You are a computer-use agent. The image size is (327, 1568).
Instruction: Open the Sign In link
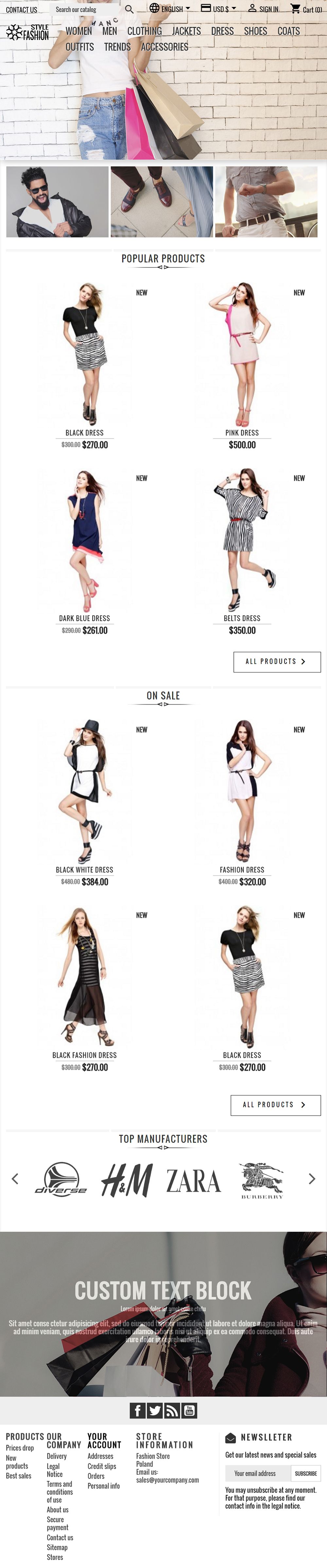(263, 9)
